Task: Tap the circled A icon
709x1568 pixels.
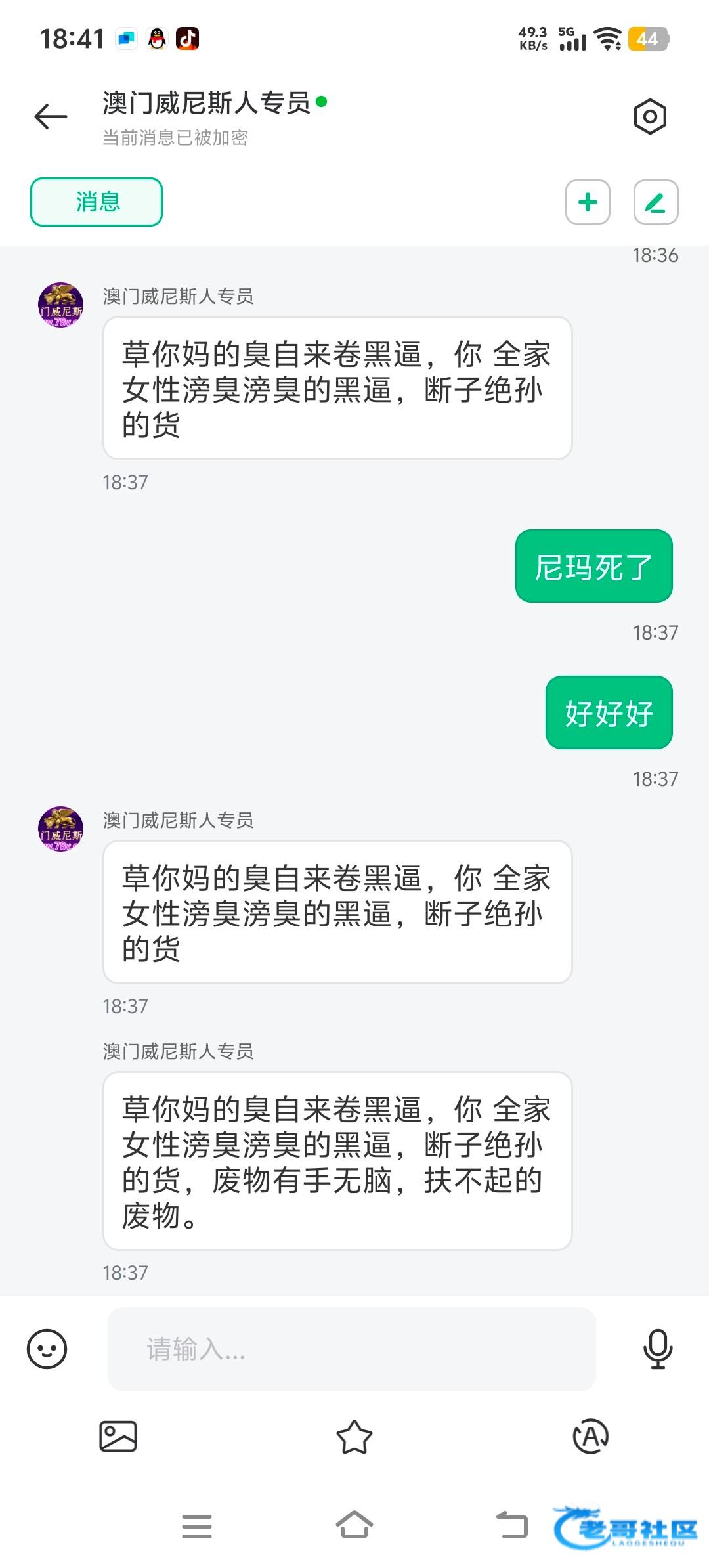Action: (590, 1436)
